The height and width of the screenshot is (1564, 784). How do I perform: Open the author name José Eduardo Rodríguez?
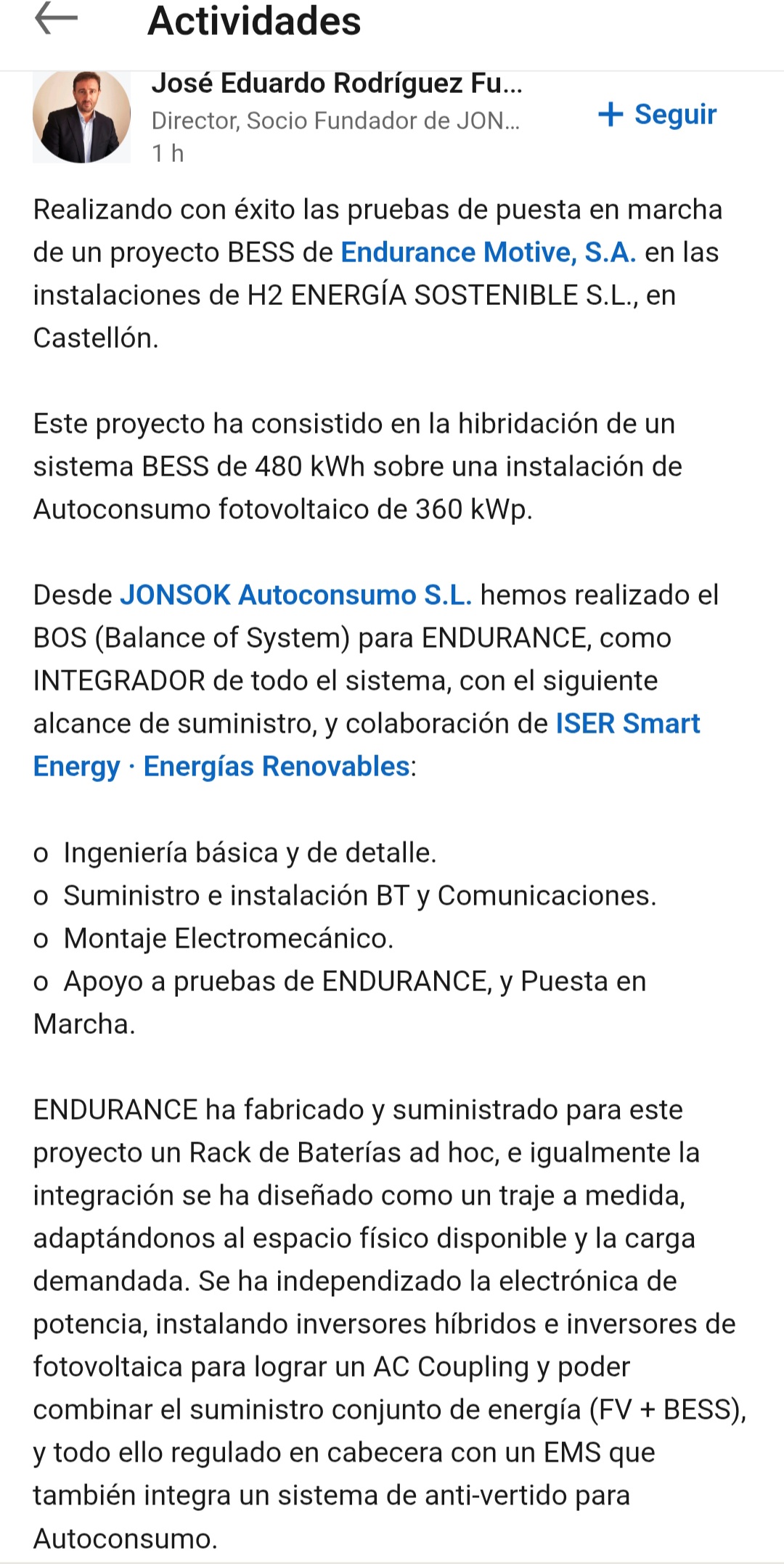point(336,84)
